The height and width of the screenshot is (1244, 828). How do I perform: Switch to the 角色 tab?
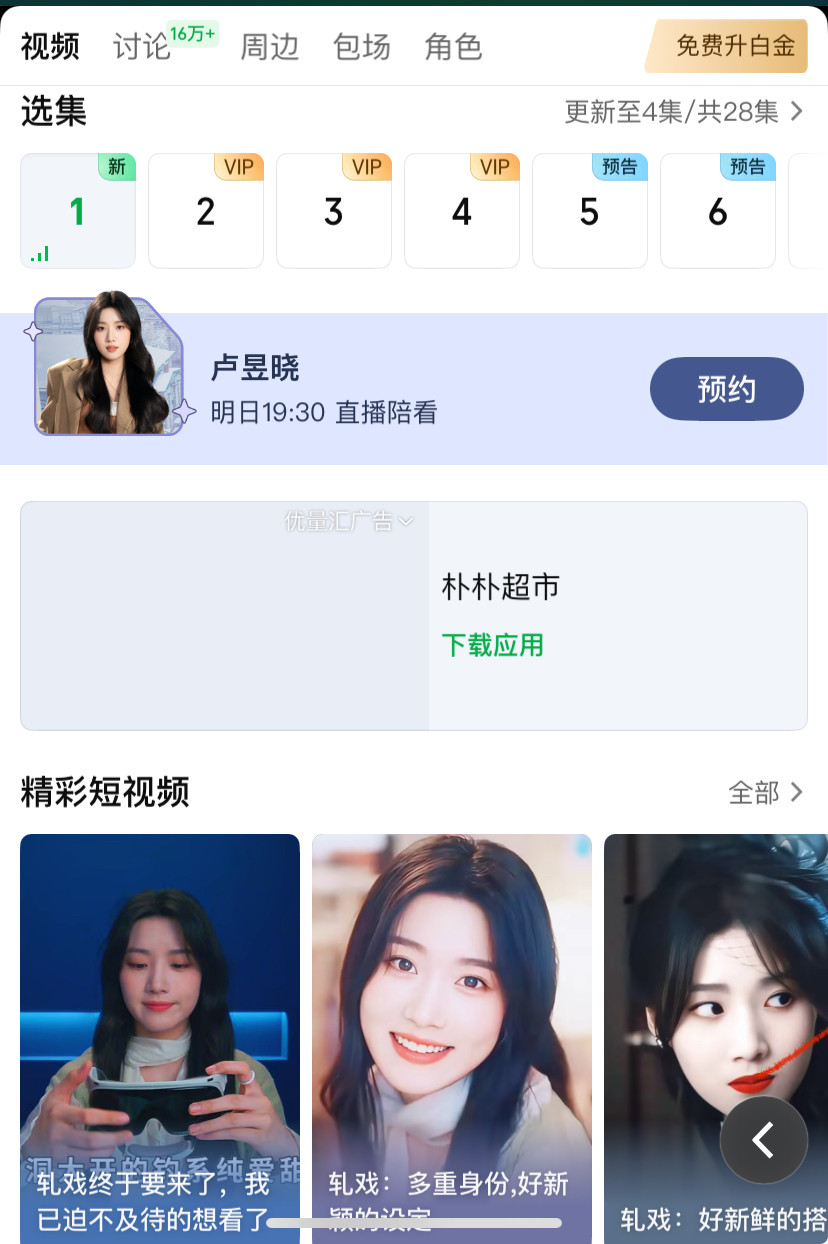(453, 47)
